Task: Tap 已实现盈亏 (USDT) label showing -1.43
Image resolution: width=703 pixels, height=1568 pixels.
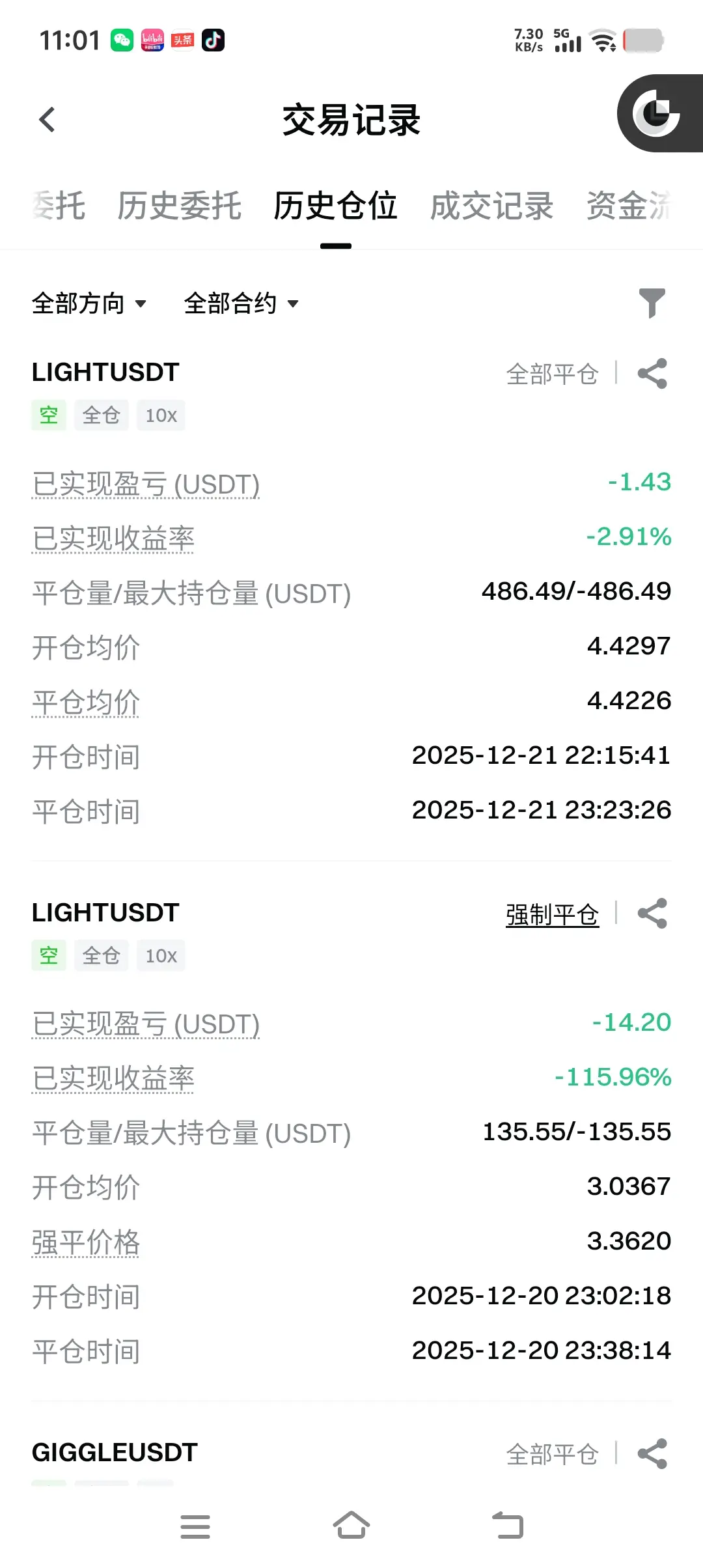Action: (146, 484)
